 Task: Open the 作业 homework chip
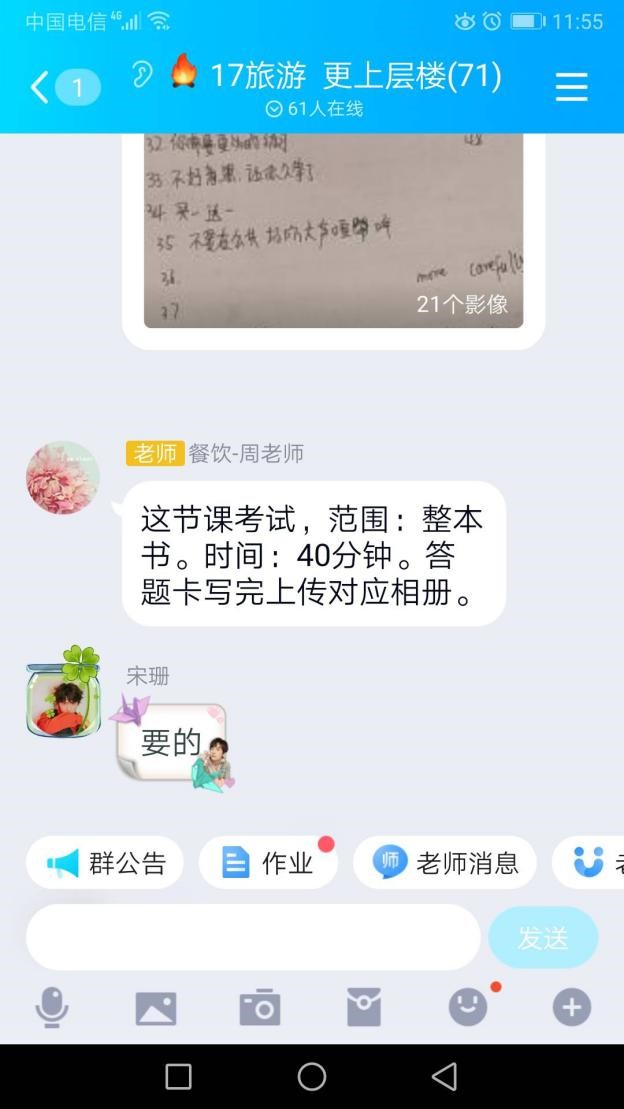tap(267, 862)
